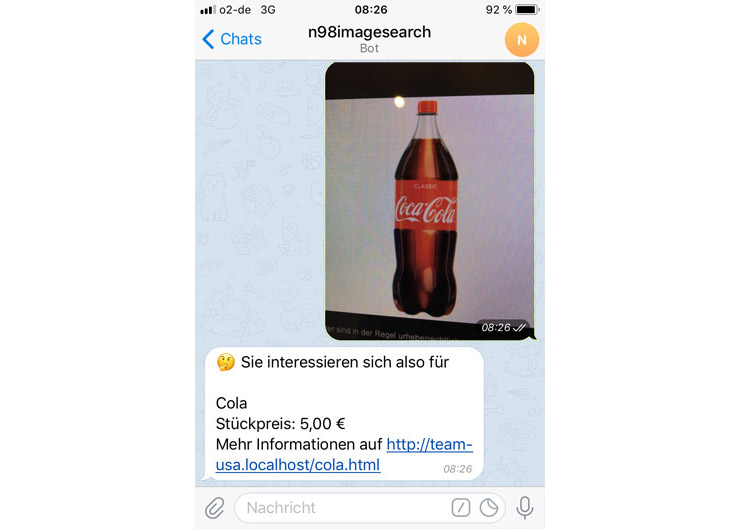
Task: Open the sticker panel icon
Action: [x=489, y=508]
